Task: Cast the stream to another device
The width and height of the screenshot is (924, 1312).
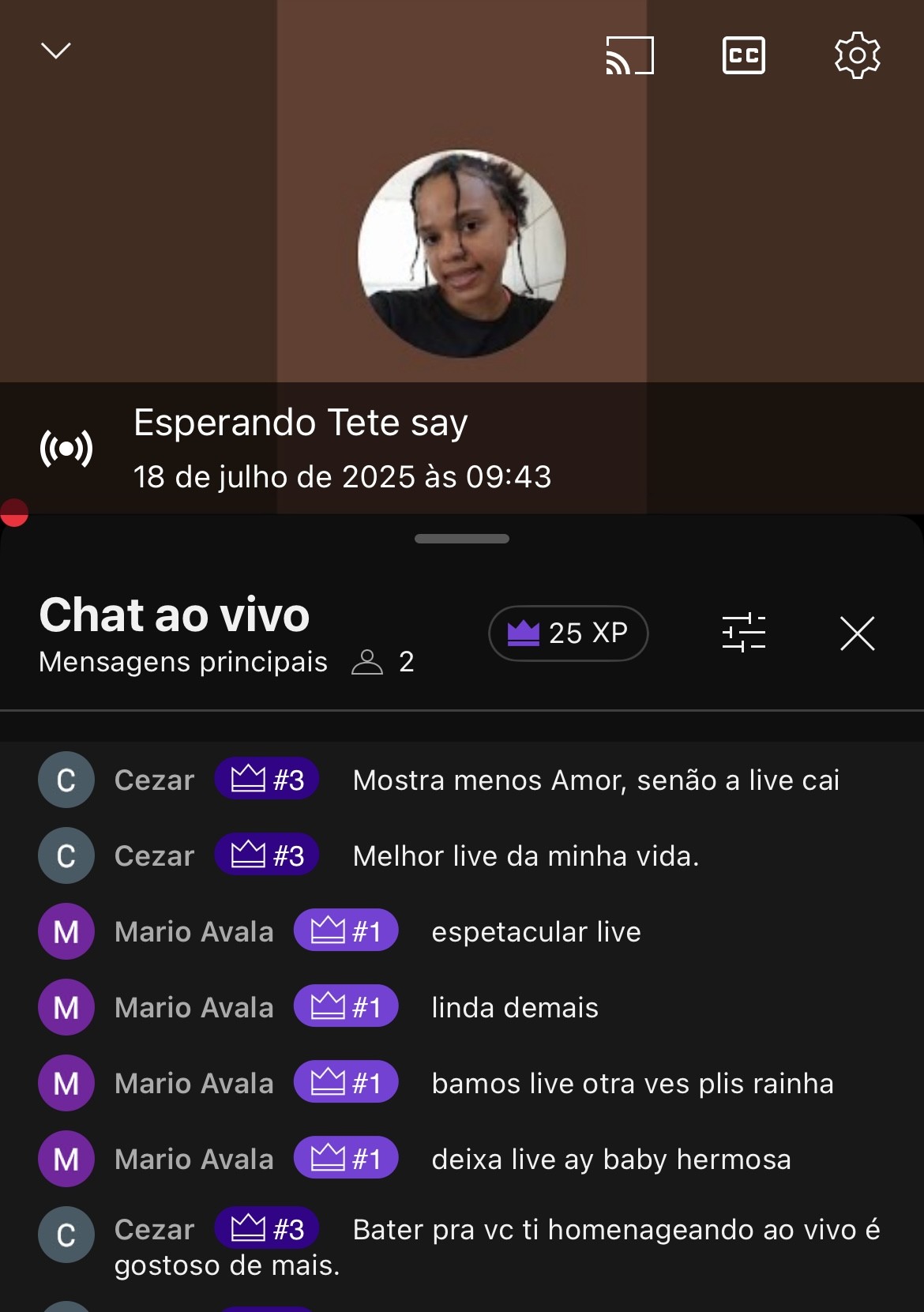Action: [x=629, y=55]
